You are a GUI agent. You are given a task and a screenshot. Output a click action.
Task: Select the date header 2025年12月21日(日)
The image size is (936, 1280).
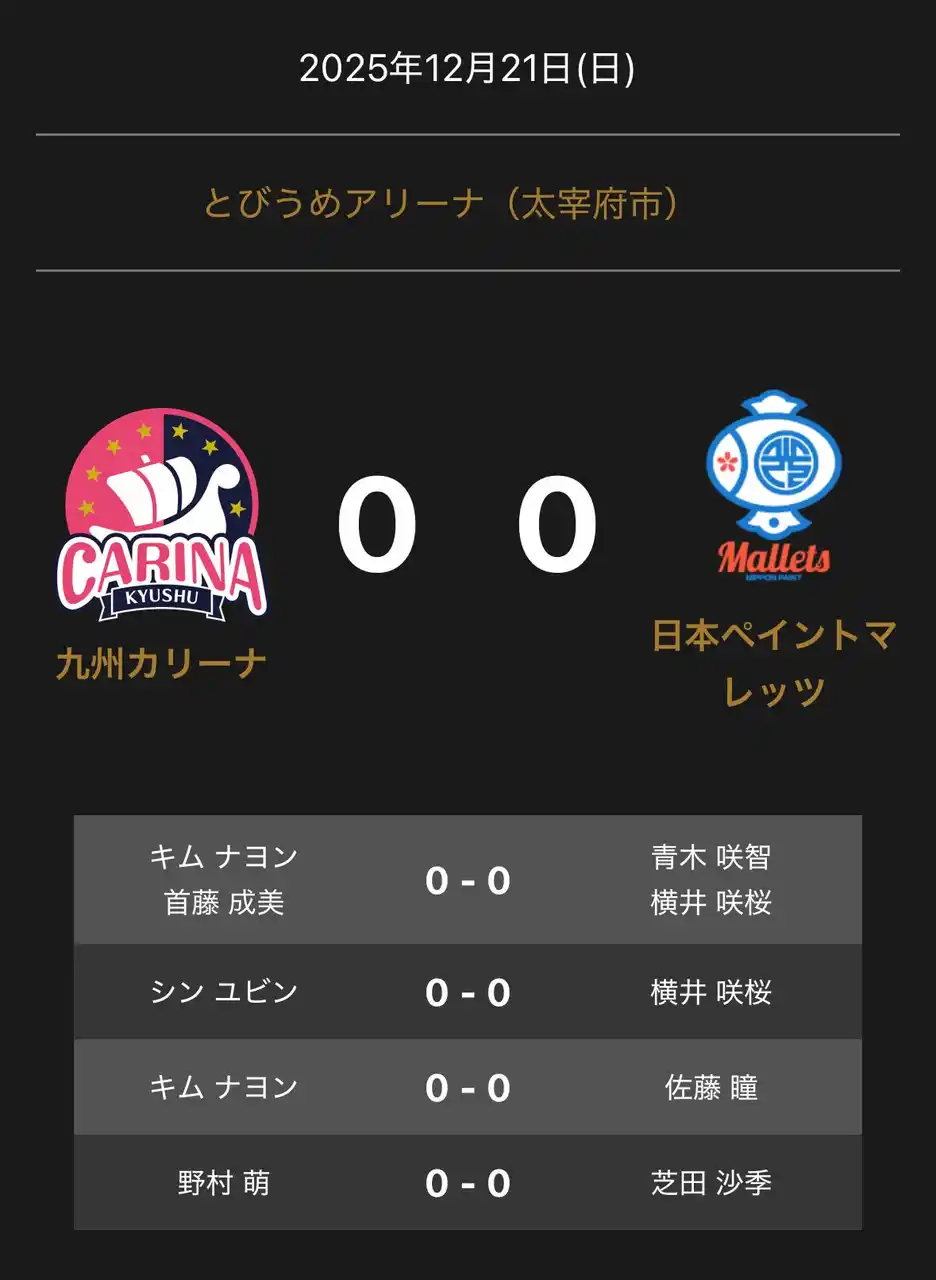pyautogui.click(x=468, y=68)
